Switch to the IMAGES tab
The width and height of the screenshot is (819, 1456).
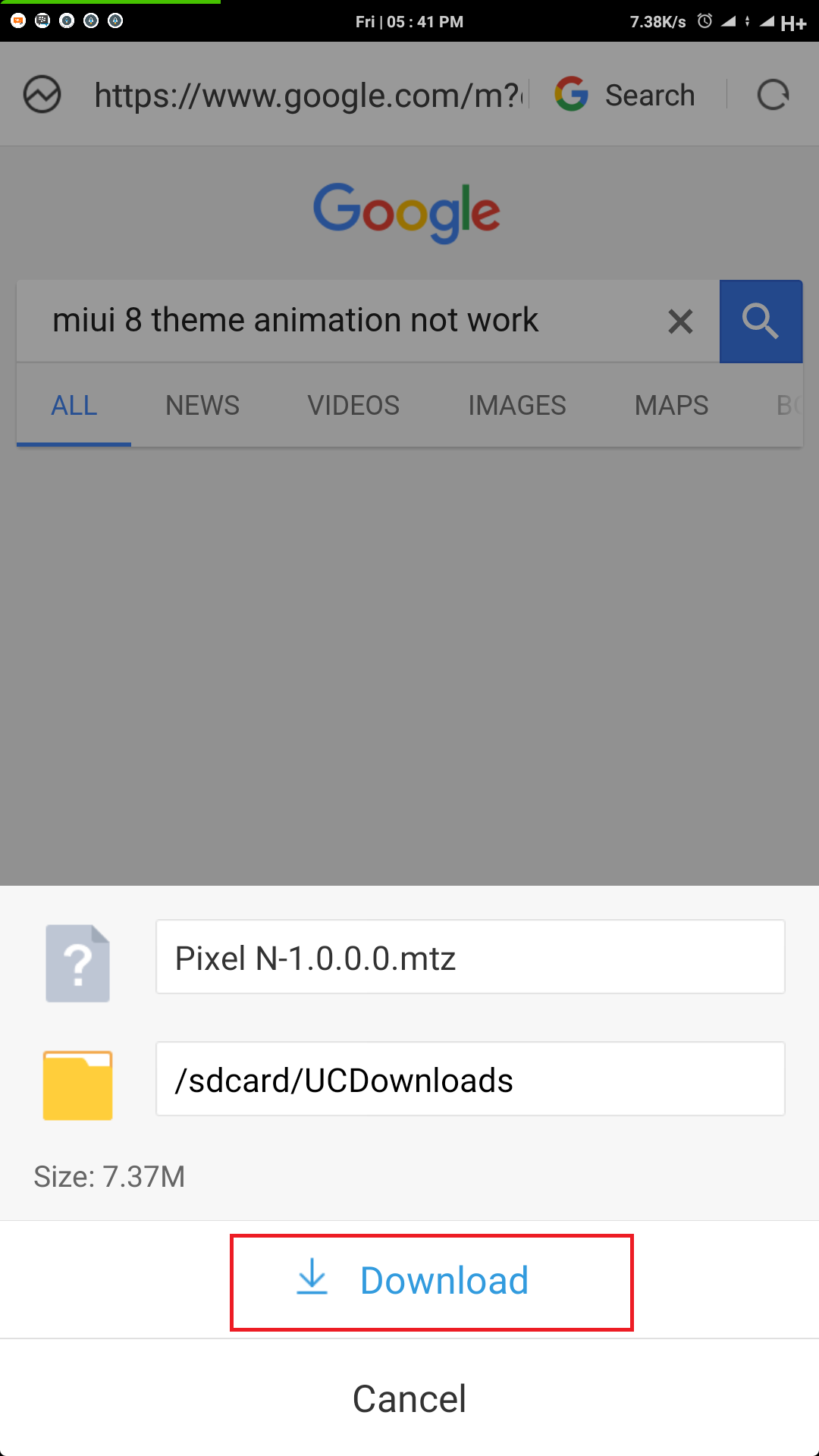517,405
